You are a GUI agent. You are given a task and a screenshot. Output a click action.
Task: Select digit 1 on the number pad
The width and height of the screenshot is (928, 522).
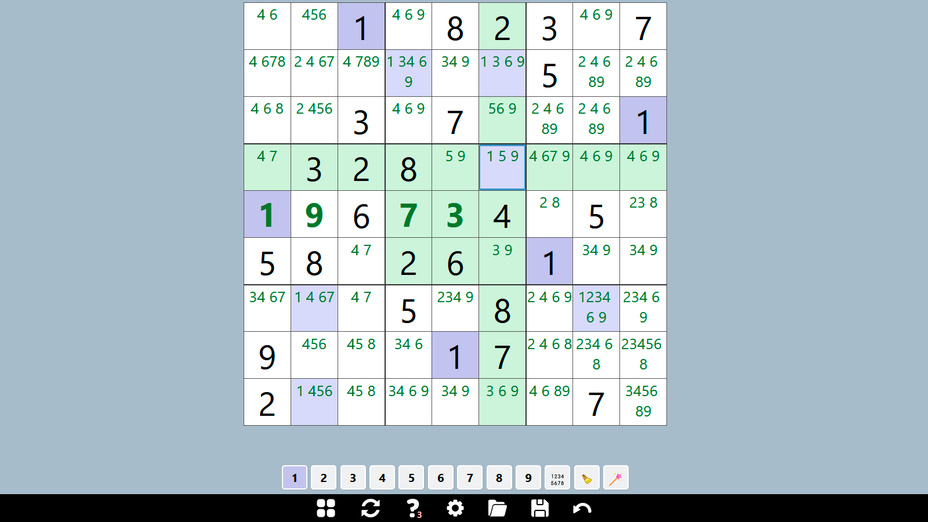point(294,478)
